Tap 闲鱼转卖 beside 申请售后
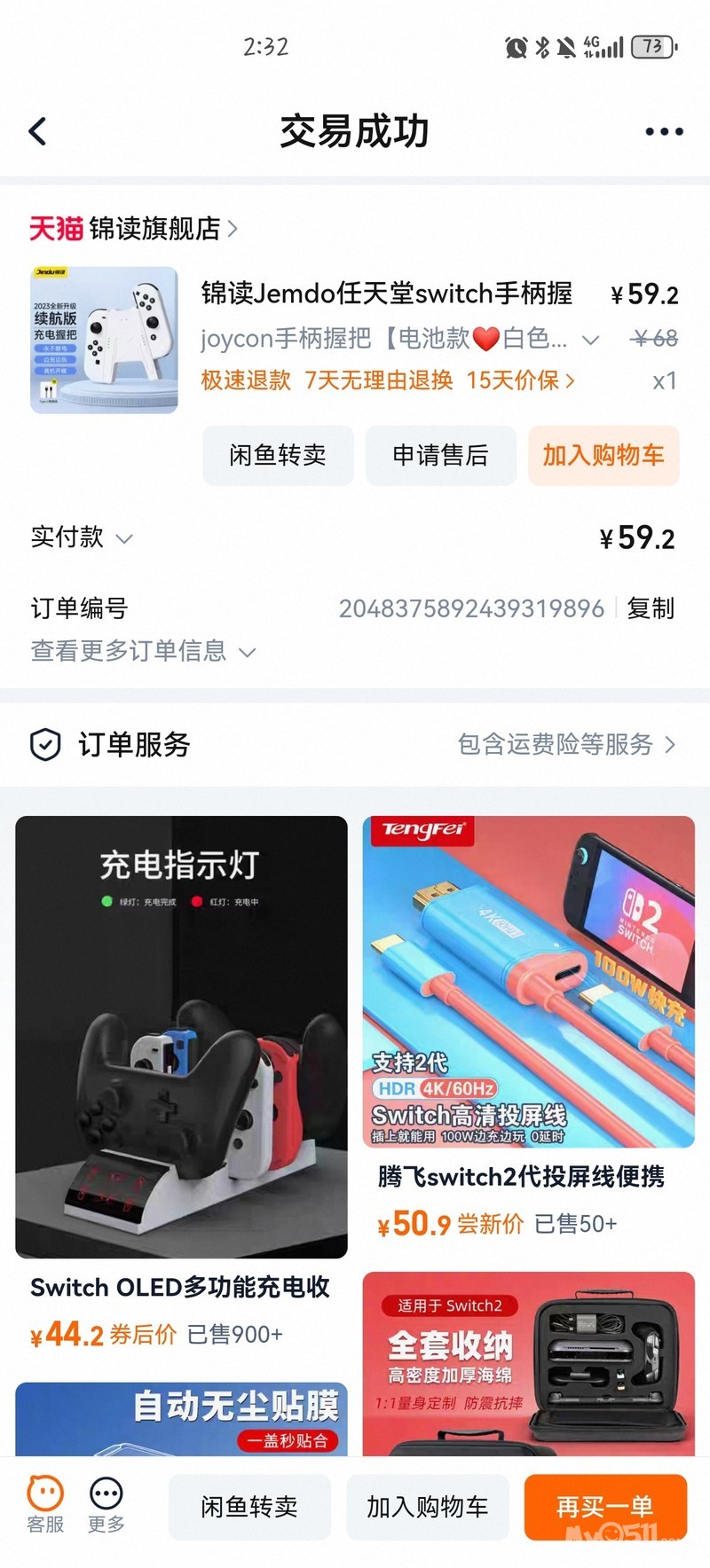 coord(278,455)
